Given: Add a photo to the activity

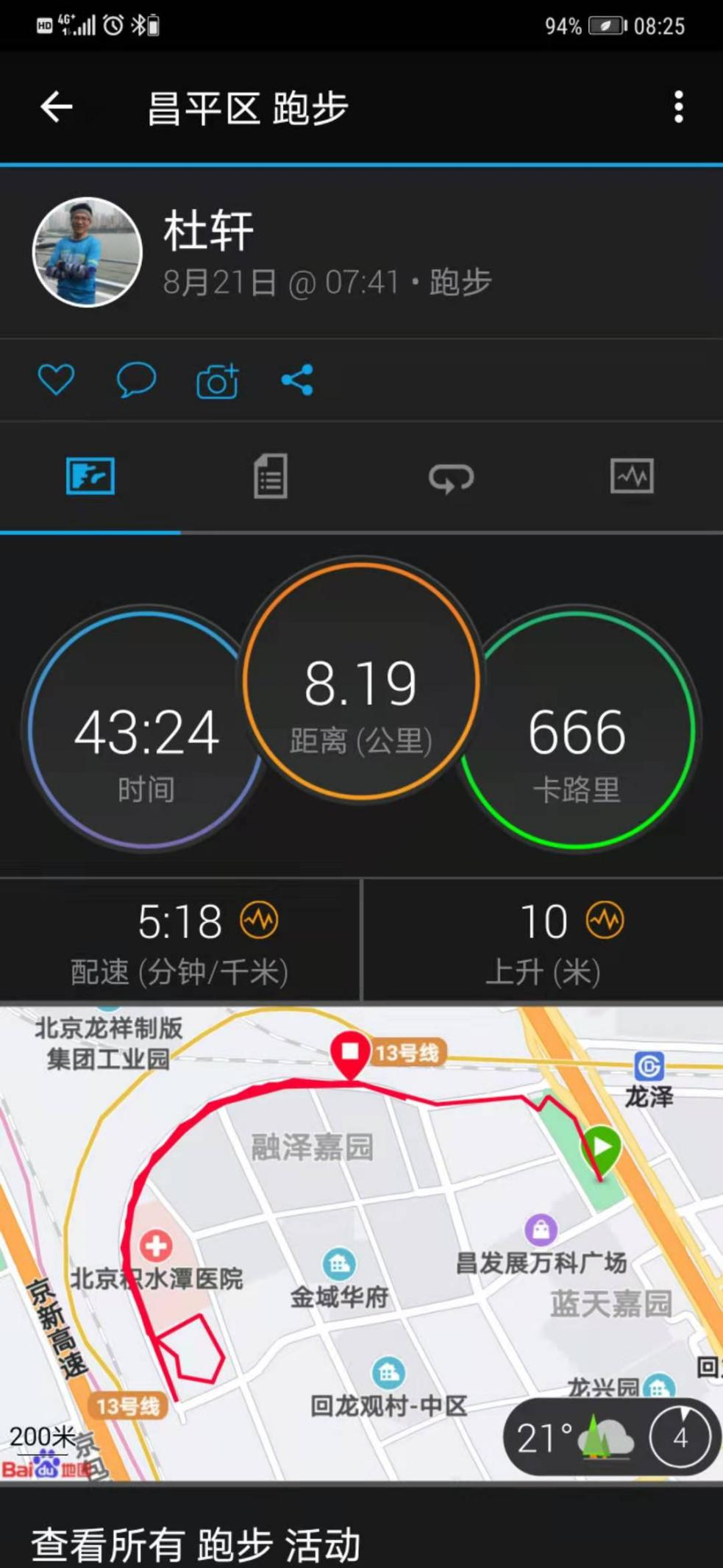Looking at the screenshot, I should click(217, 381).
